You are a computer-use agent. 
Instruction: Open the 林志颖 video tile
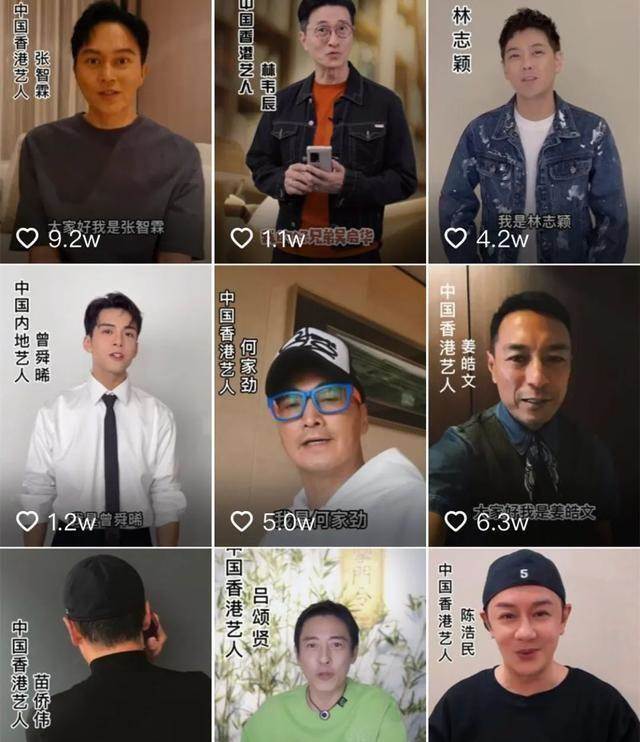pyautogui.click(x=534, y=130)
